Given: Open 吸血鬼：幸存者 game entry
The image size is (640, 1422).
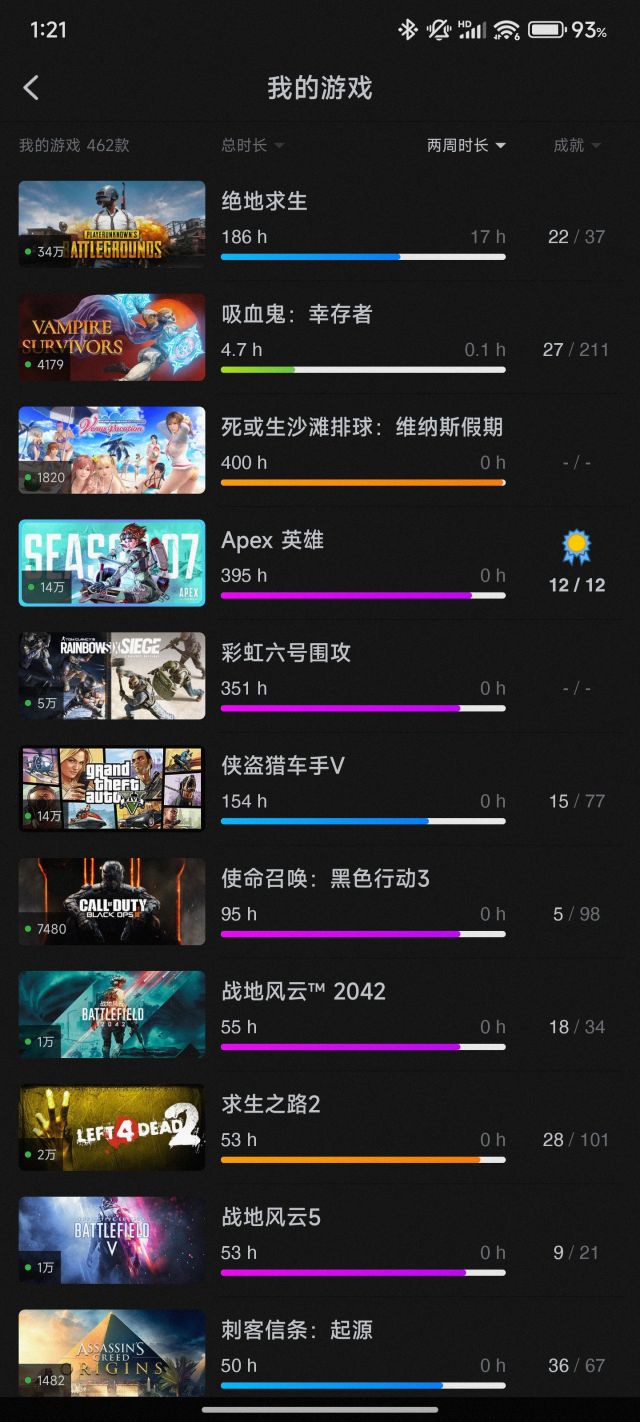Looking at the screenshot, I should (296, 314).
